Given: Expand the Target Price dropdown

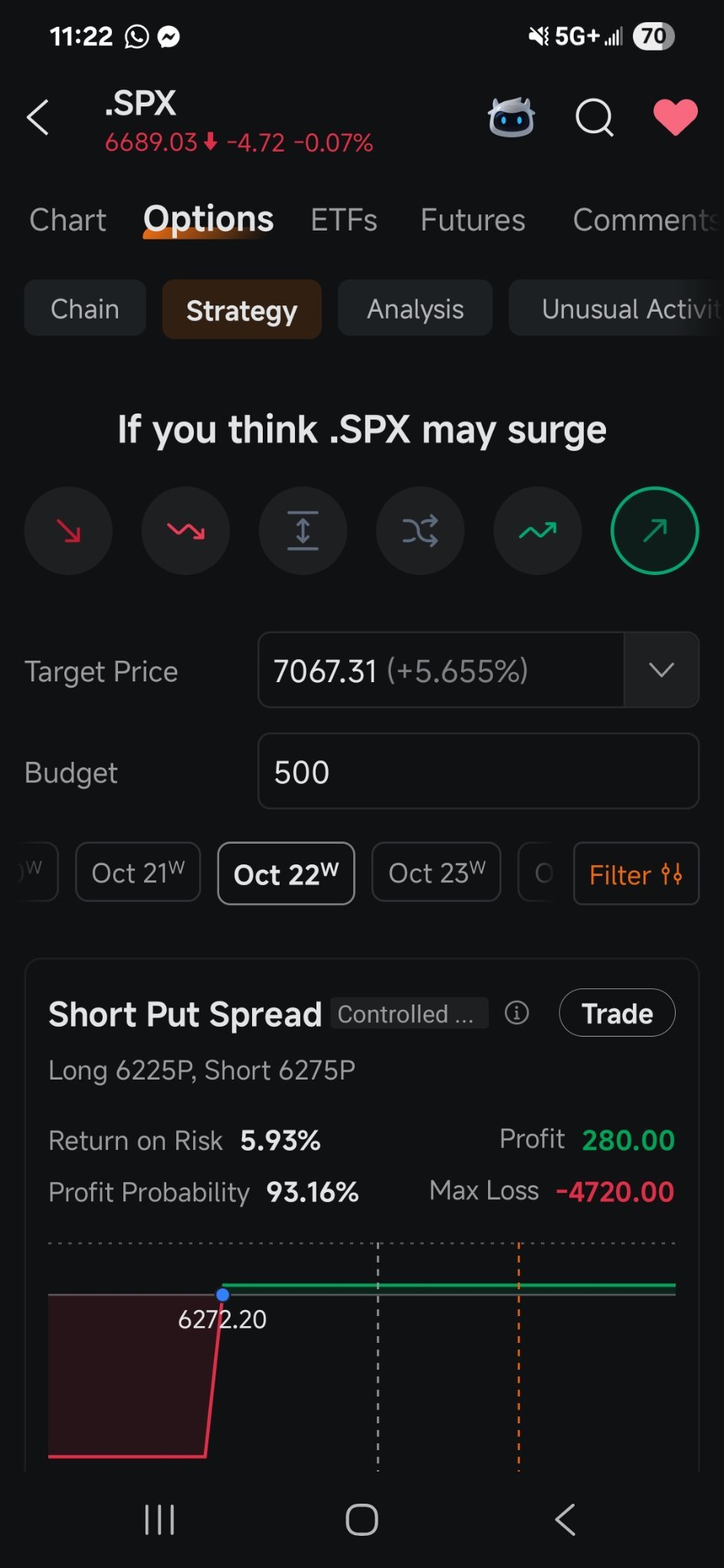Looking at the screenshot, I should pos(661,670).
